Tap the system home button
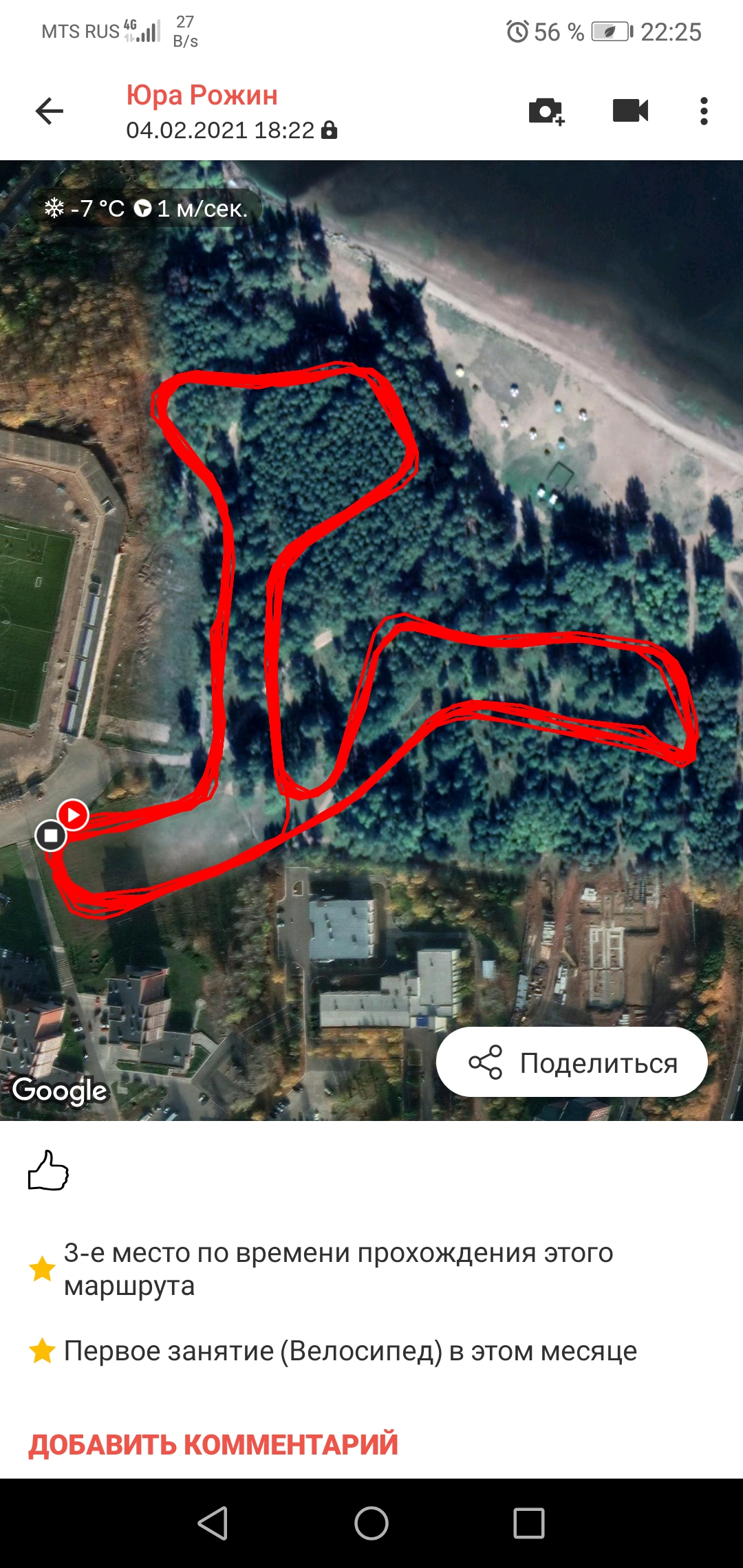743x1568 pixels. tap(371, 1523)
